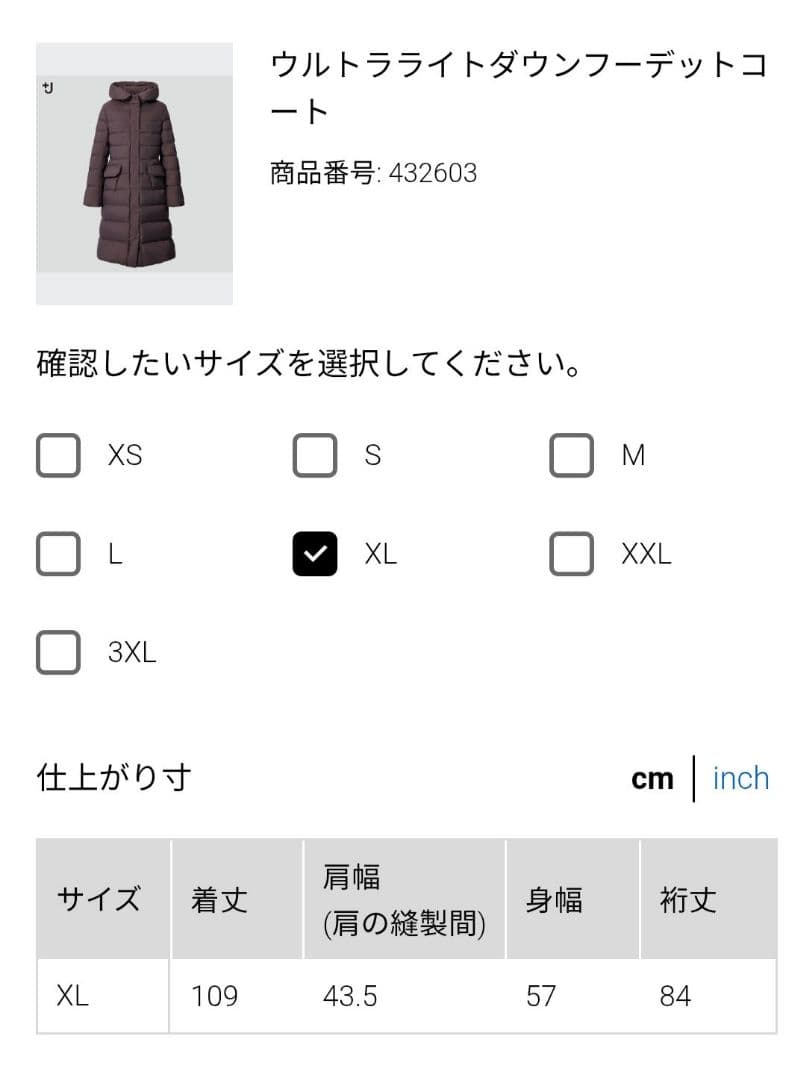
Task: Check the XS size checkbox
Action: 57,455
